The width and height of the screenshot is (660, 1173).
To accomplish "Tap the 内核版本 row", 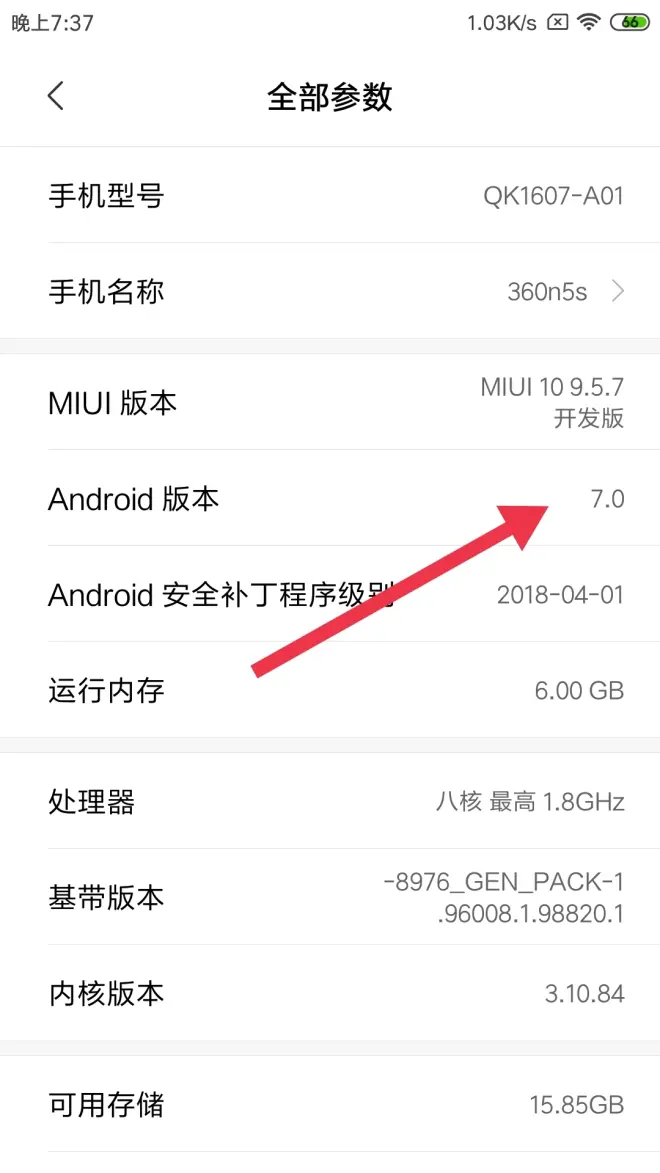I will (x=330, y=993).
